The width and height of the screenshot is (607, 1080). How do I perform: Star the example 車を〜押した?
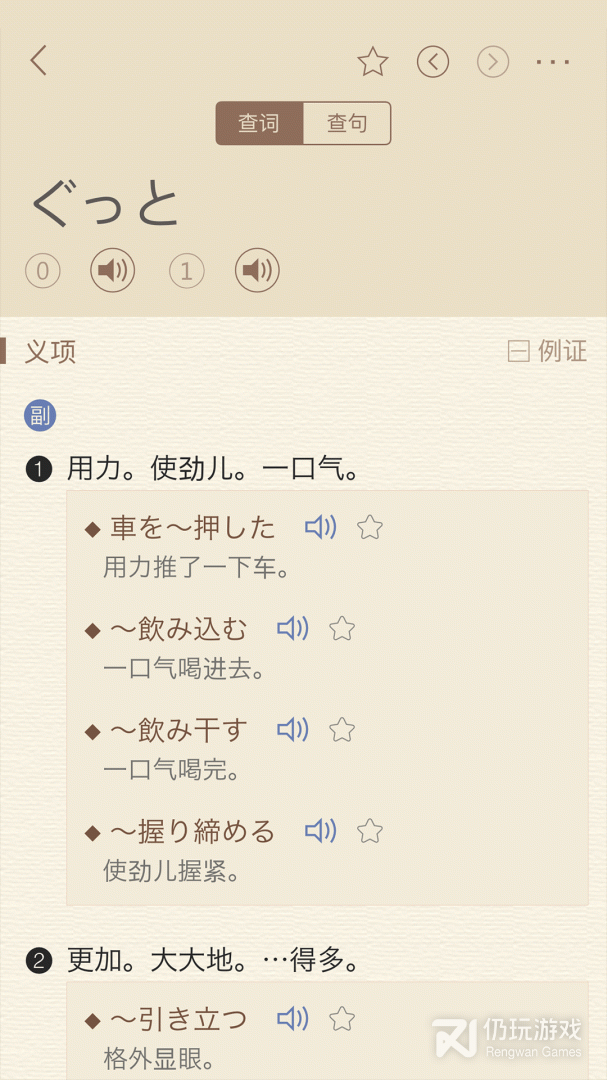tap(370, 527)
